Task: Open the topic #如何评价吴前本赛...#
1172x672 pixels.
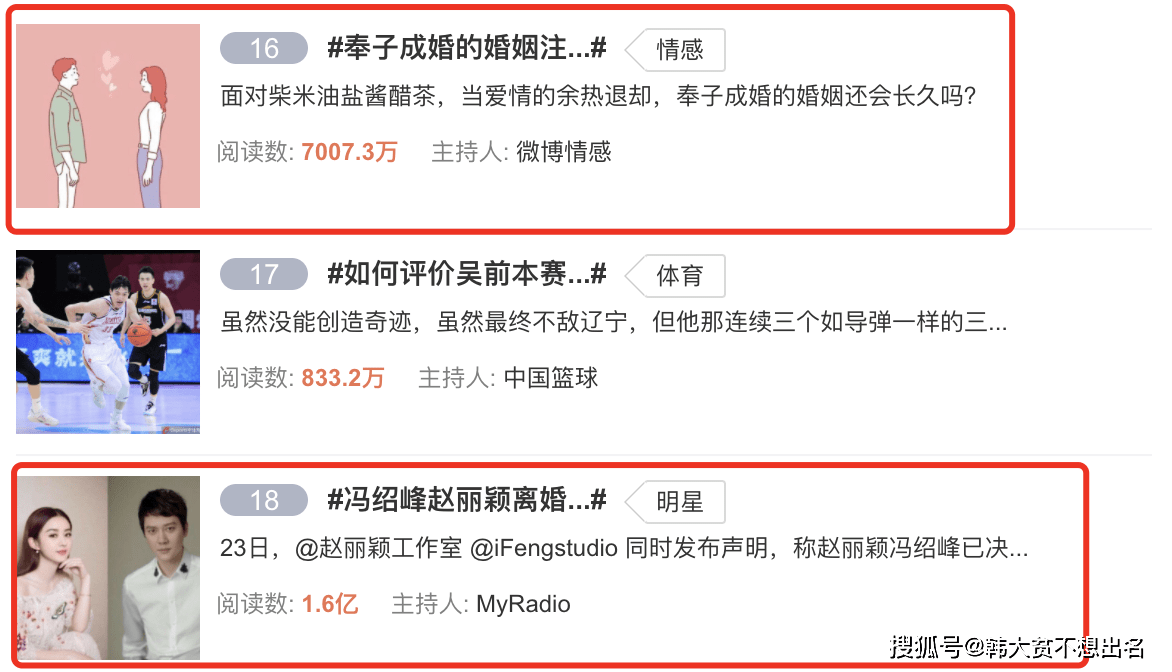Action: tap(466, 273)
